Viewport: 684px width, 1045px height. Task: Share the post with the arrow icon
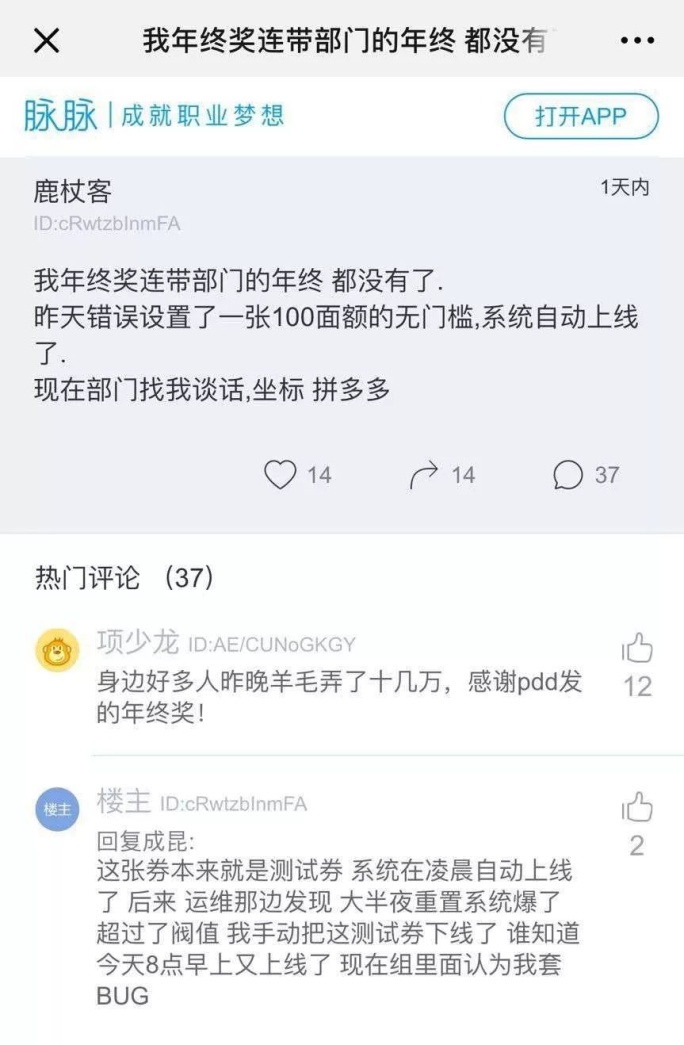point(426,475)
